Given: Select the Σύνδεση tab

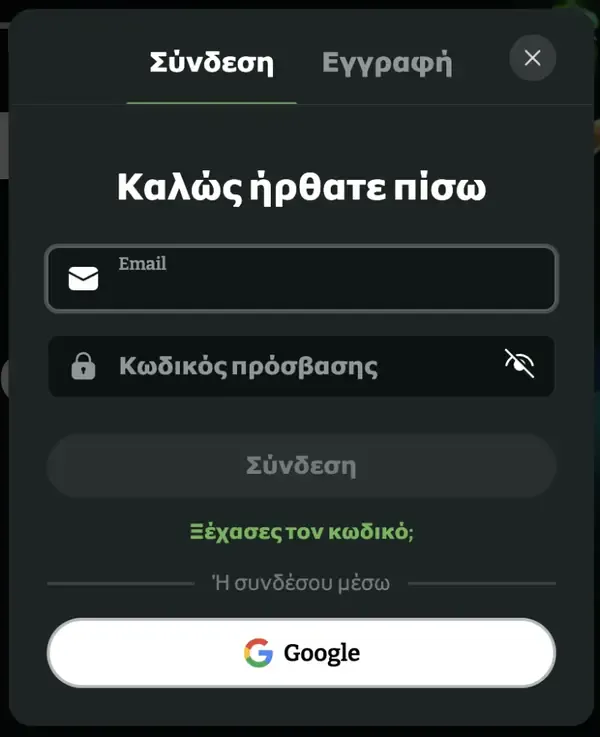Looking at the screenshot, I should point(211,63).
